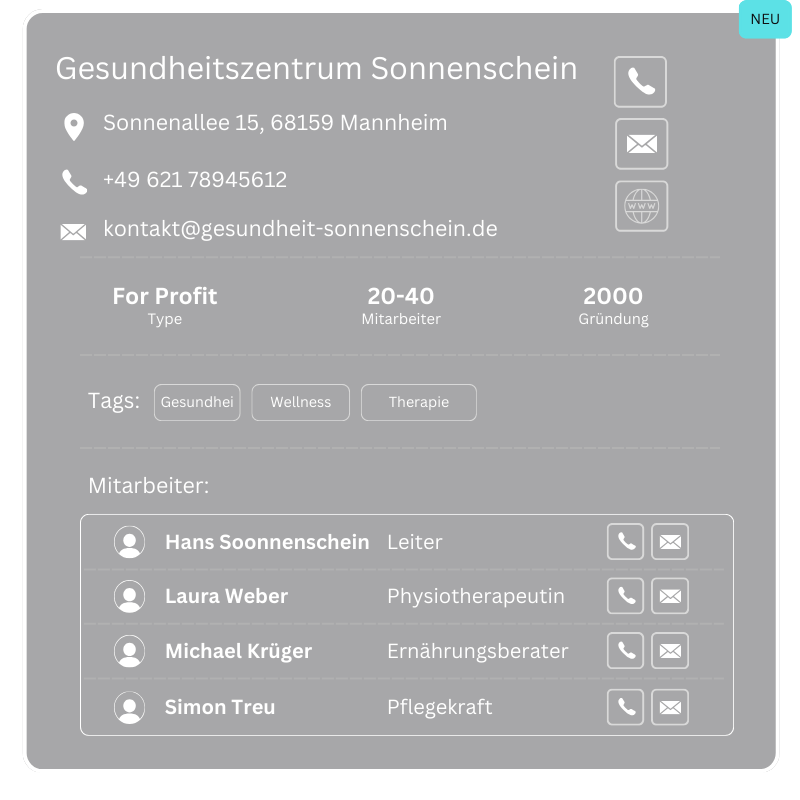Send an email to Hans Soonnenschein

[670, 542]
